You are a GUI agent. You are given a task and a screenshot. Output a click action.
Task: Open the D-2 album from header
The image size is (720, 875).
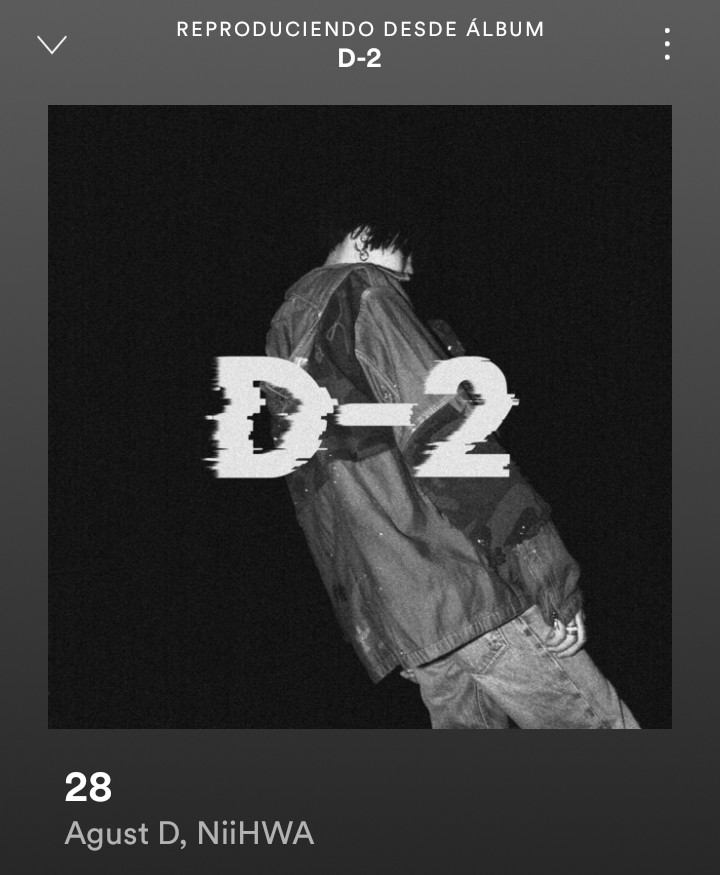click(360, 59)
